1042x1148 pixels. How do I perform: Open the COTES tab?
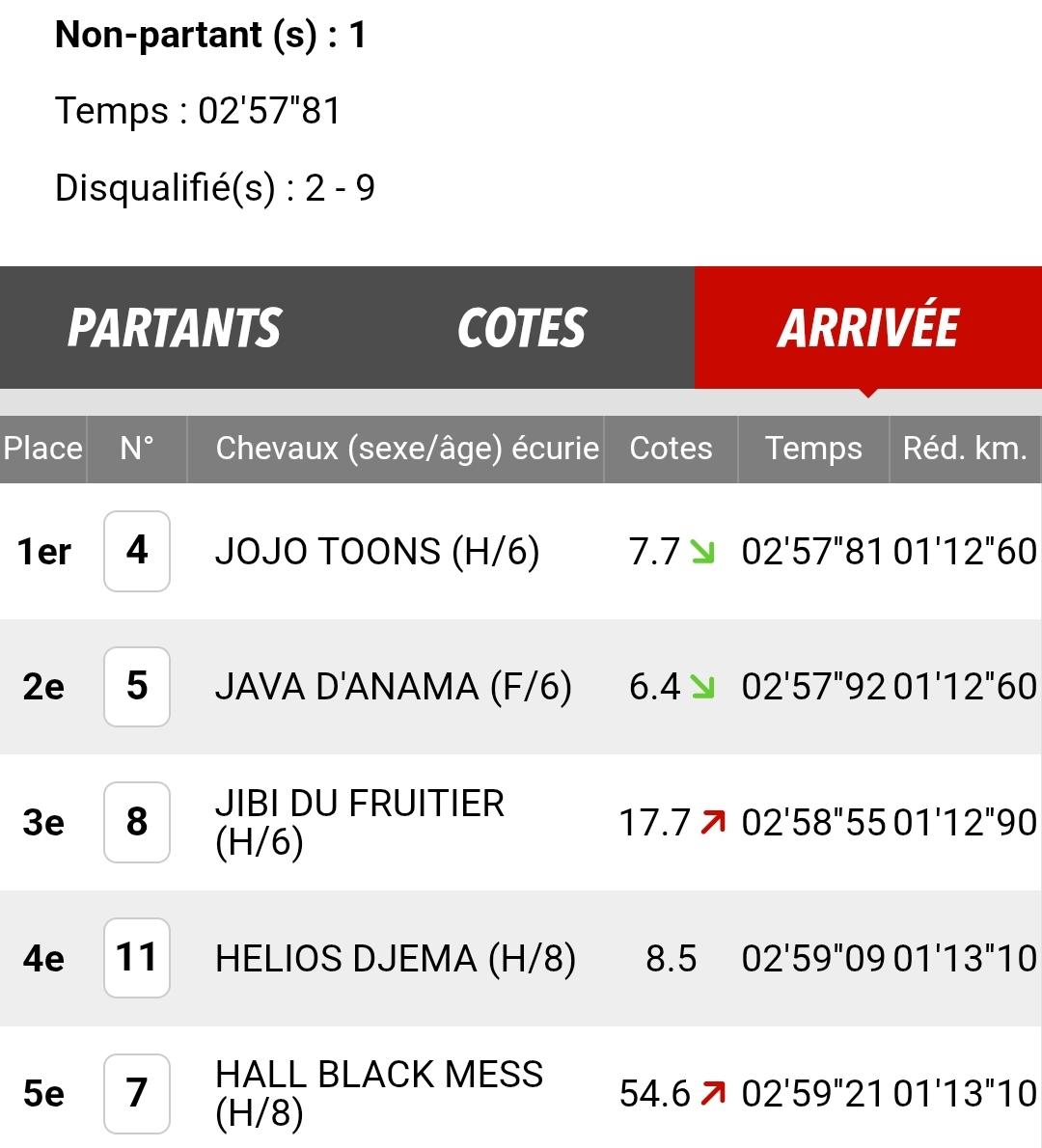(521, 328)
